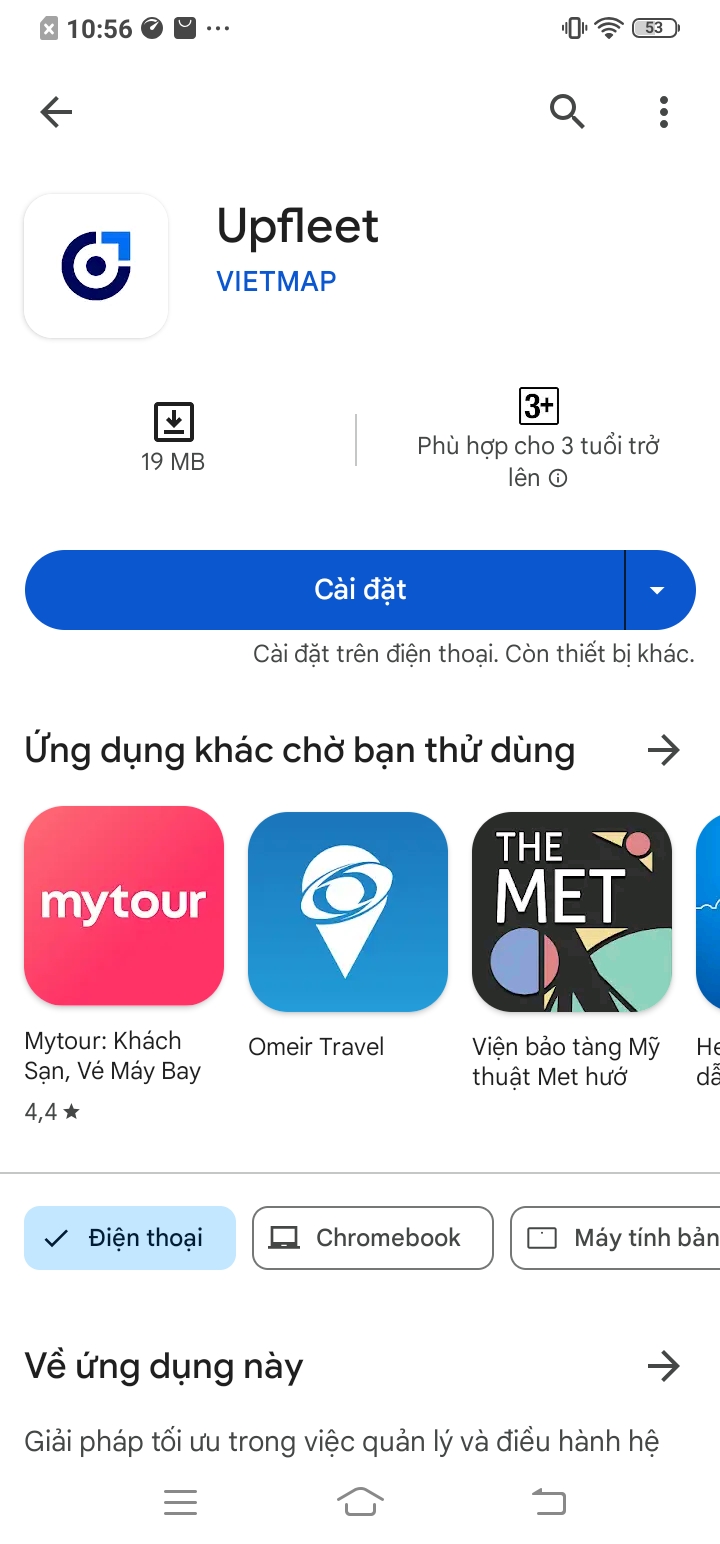720x1544 pixels.
Task: Expand the install options dropdown arrow
Action: [657, 590]
